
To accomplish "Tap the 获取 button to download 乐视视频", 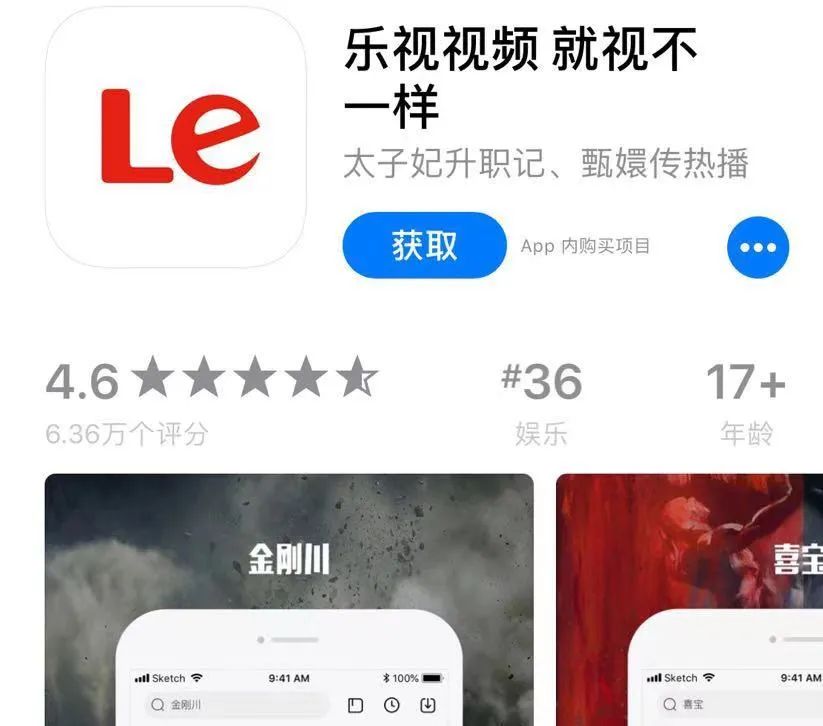I will (x=424, y=245).
